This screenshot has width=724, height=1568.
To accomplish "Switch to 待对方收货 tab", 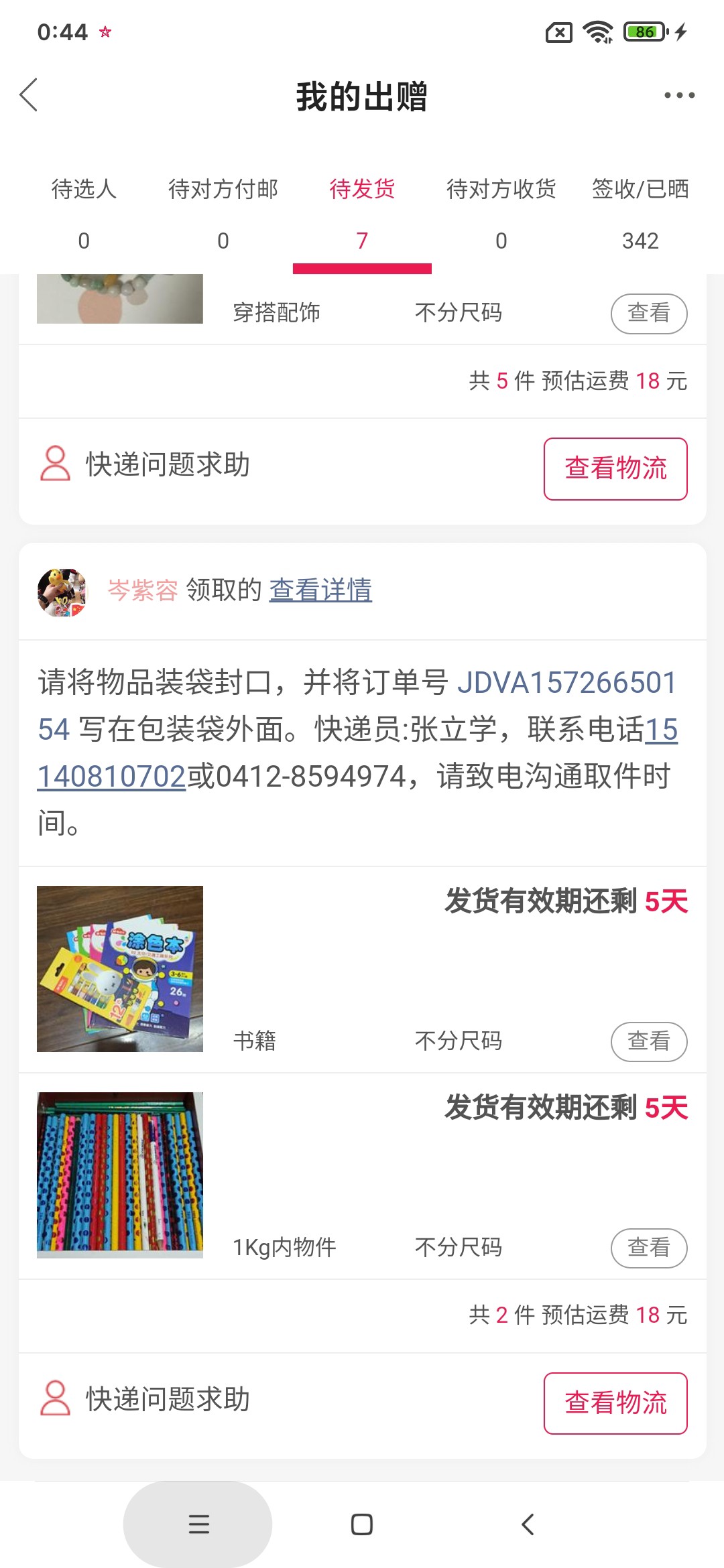I will 501,212.
